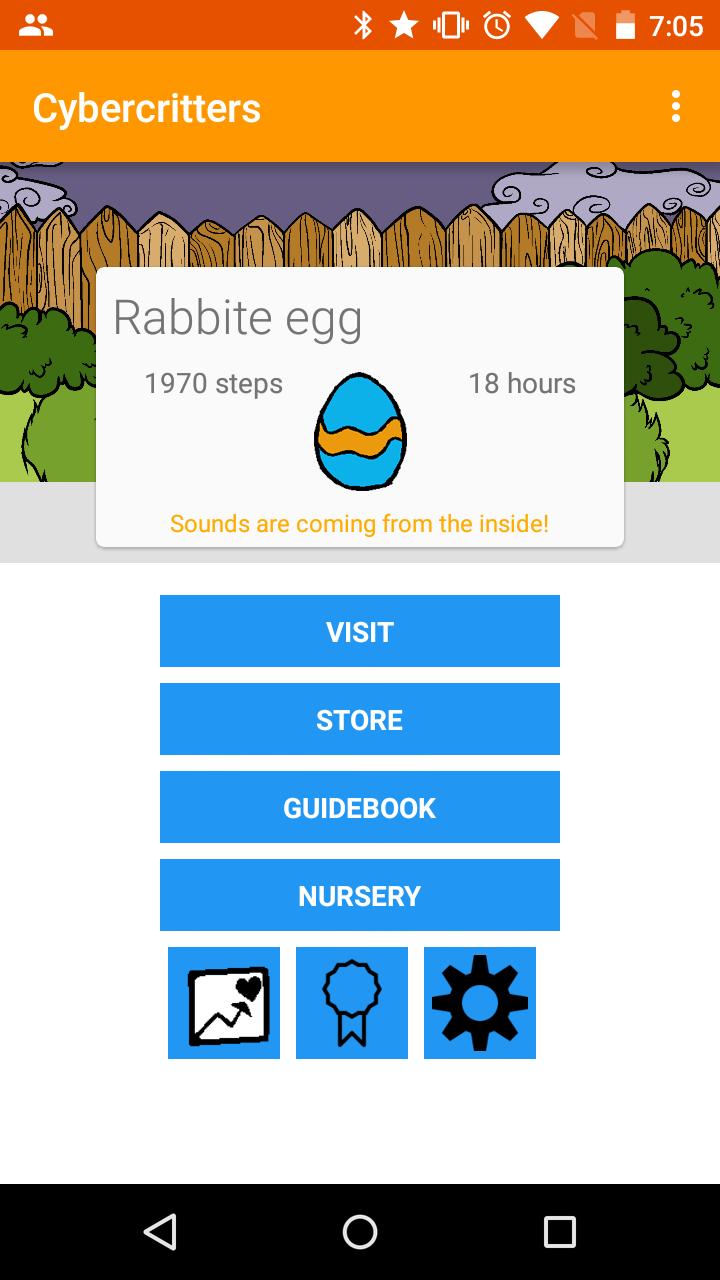This screenshot has height=1280, width=720.
Task: Open the photo album icon with the heart
Action: click(x=223, y=1002)
